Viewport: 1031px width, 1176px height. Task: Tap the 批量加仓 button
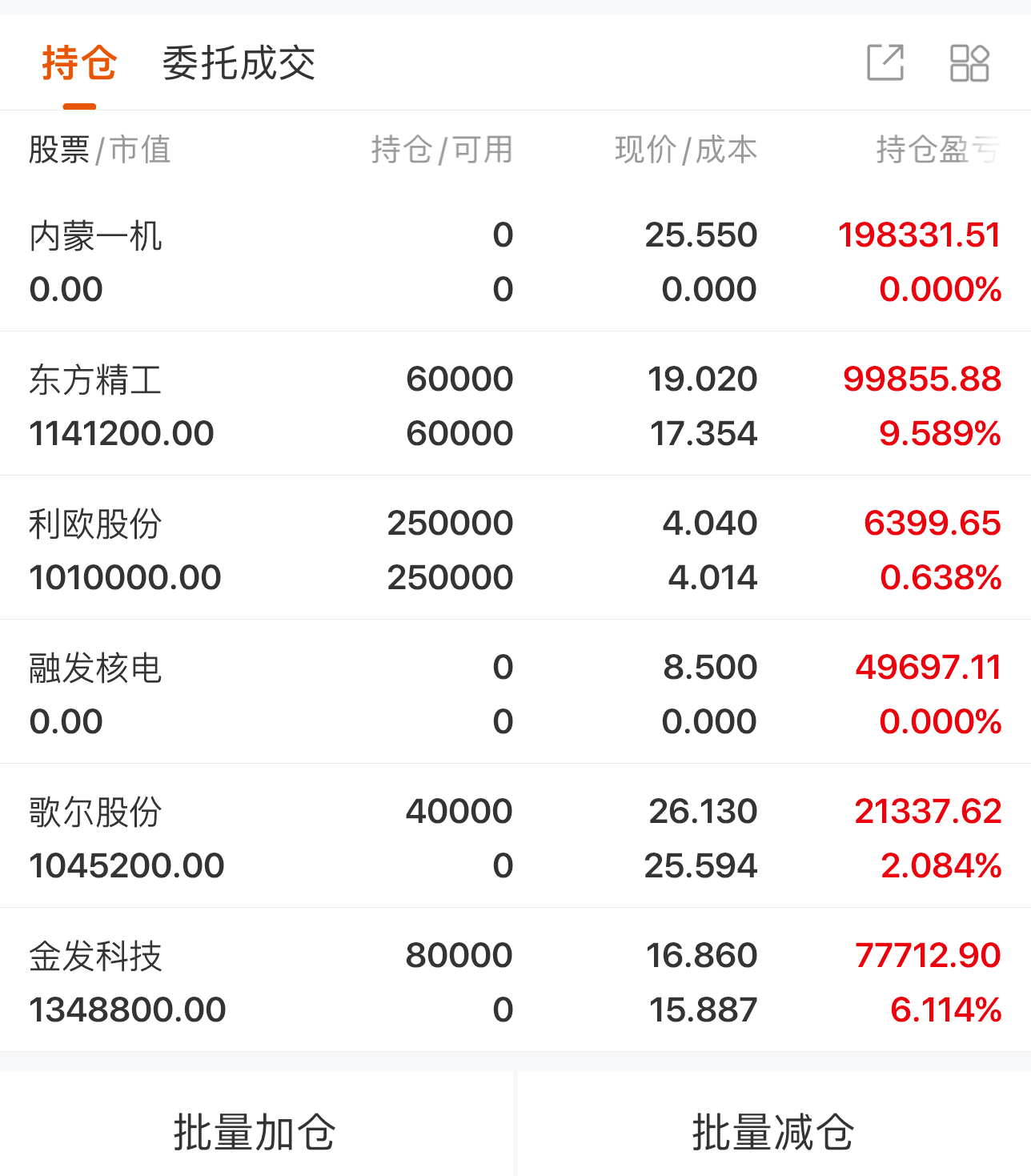[x=255, y=1132]
